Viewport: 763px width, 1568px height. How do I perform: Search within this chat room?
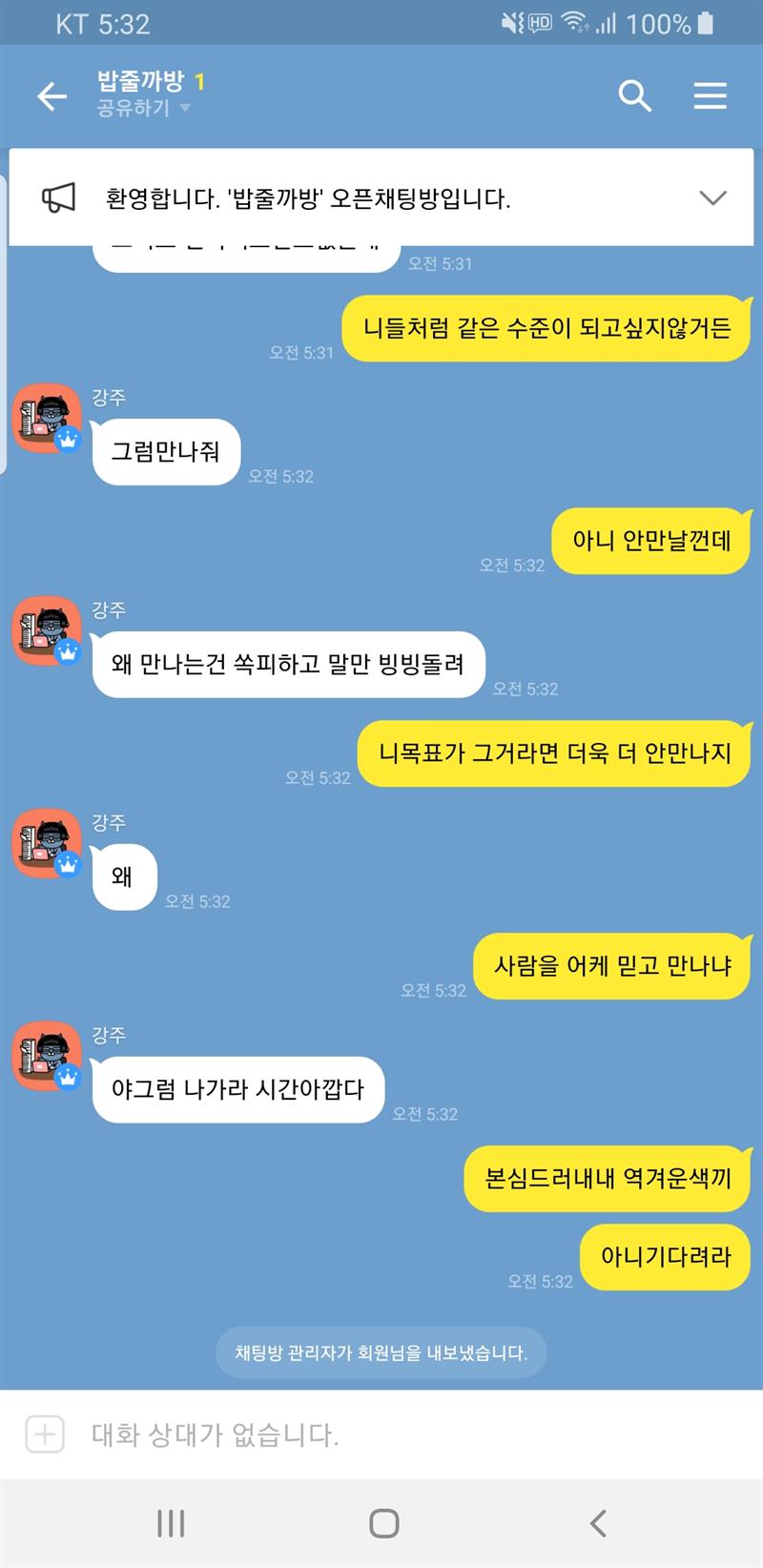point(634,96)
